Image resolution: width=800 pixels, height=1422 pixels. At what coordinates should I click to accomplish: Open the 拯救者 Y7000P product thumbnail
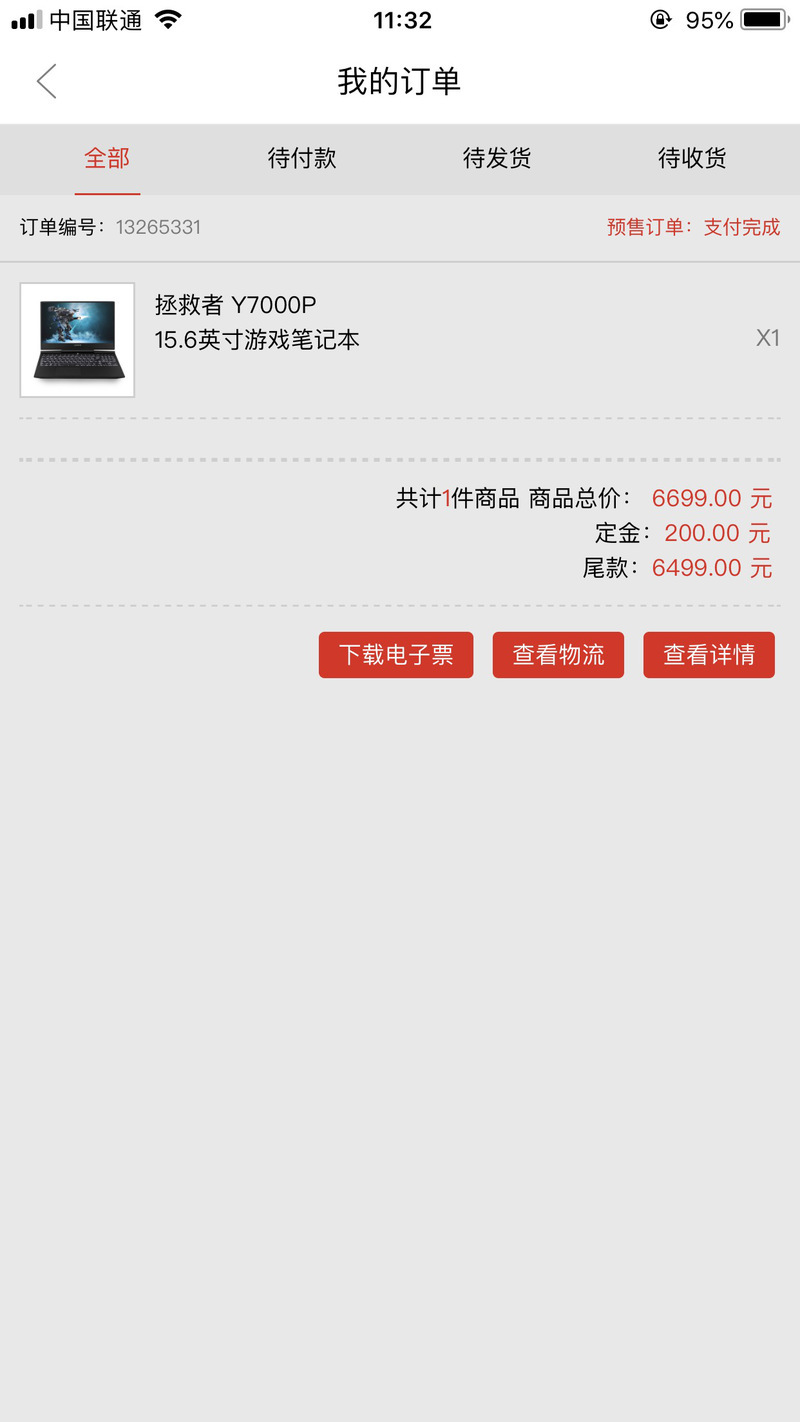click(x=77, y=340)
